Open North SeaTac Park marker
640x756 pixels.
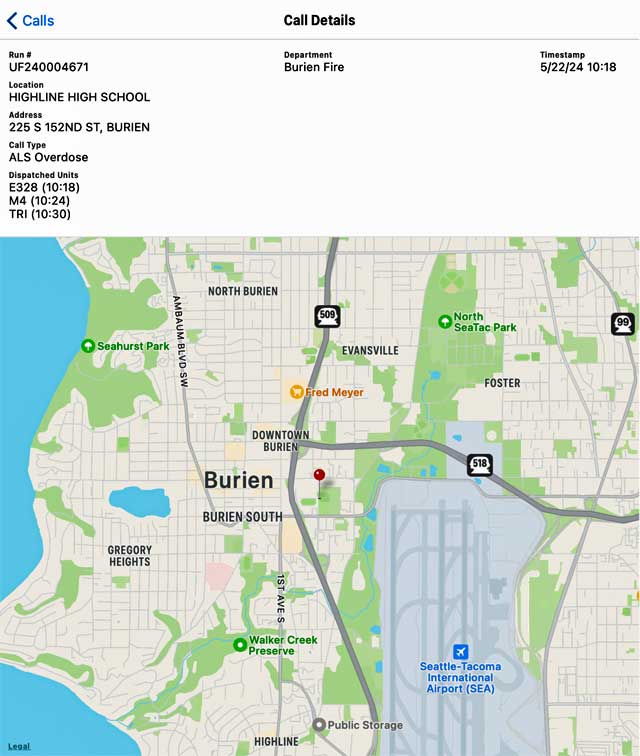(445, 321)
